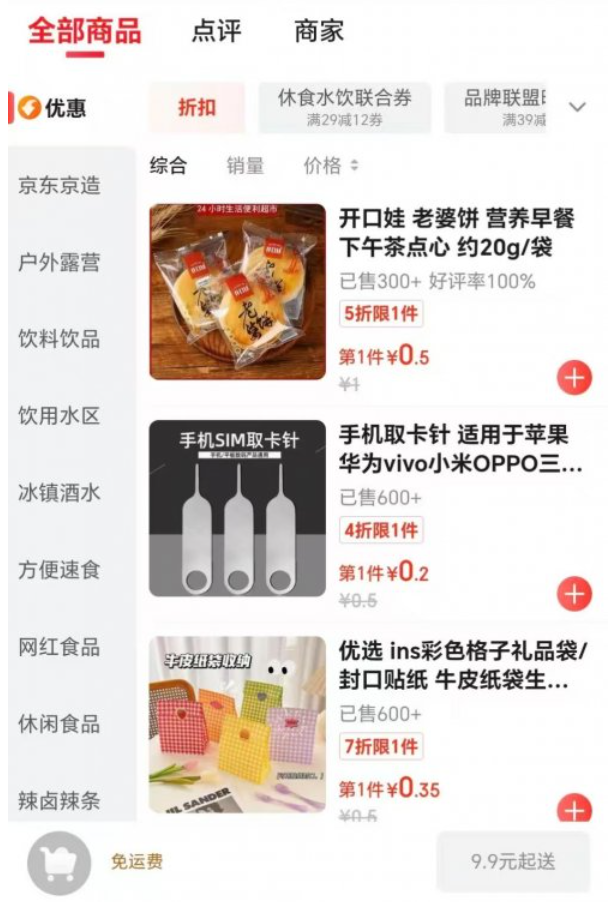
Task: Open the 开口娃 老婆饼 product image
Action: pos(237,292)
